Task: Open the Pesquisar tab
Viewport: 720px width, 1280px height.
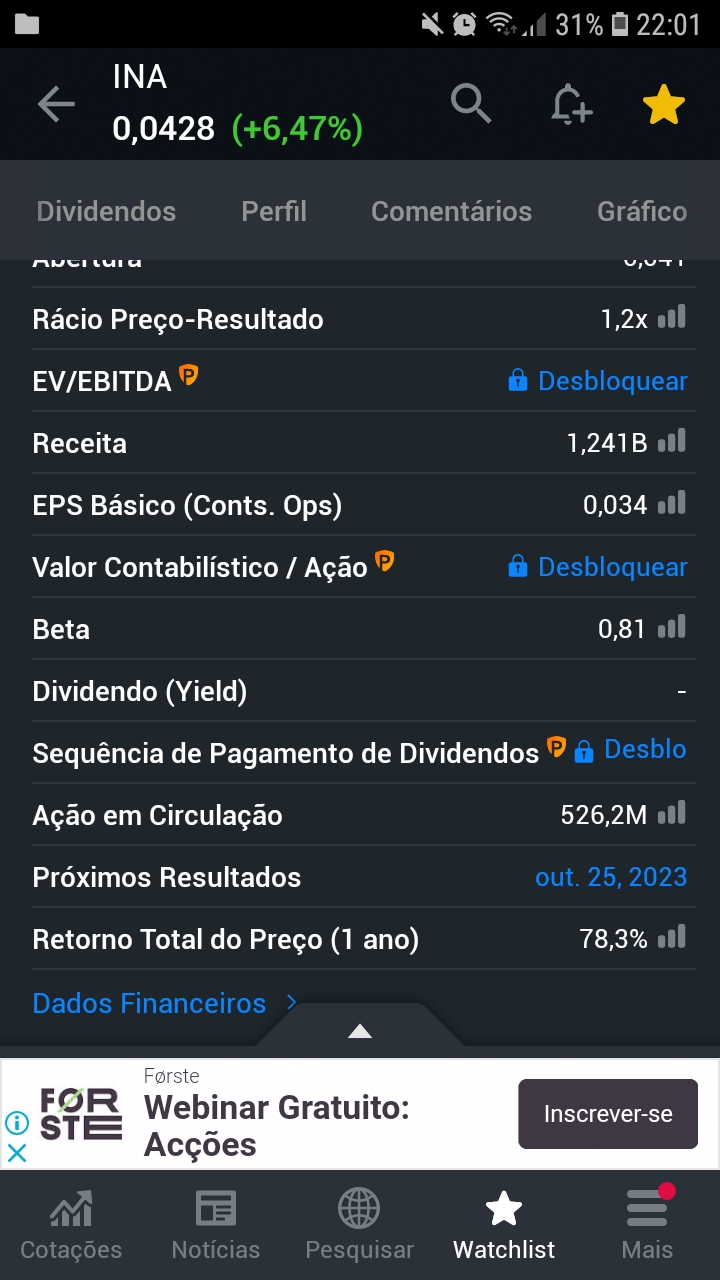Action: point(359,1222)
